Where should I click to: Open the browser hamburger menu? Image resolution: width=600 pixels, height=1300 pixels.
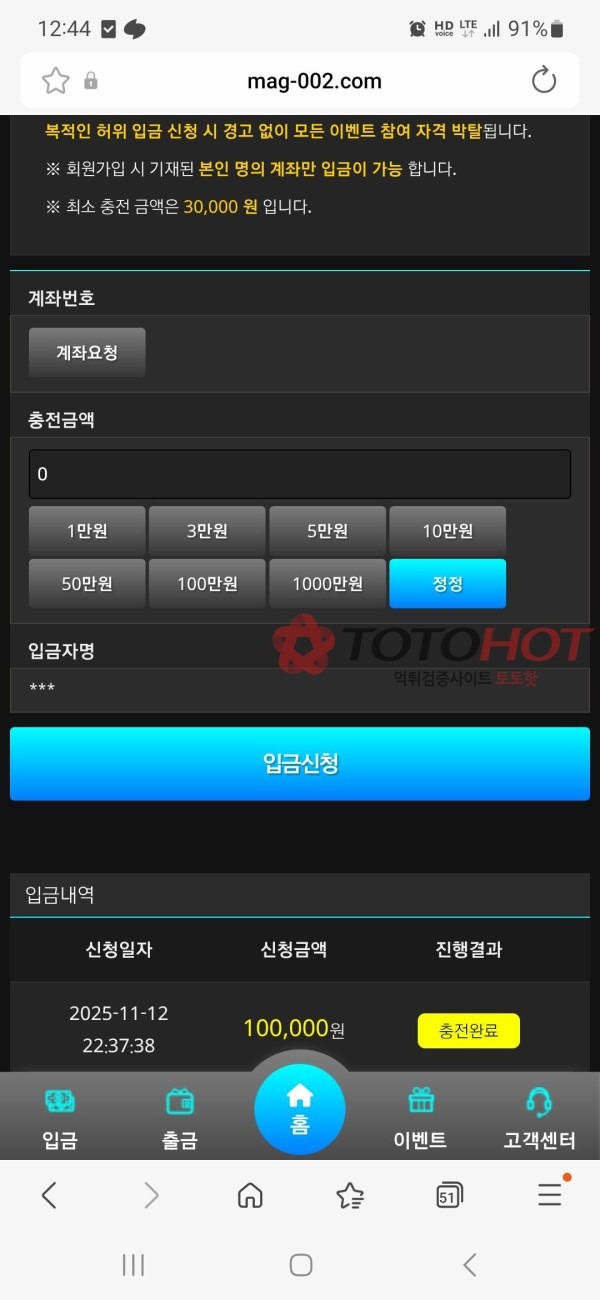(x=549, y=1194)
